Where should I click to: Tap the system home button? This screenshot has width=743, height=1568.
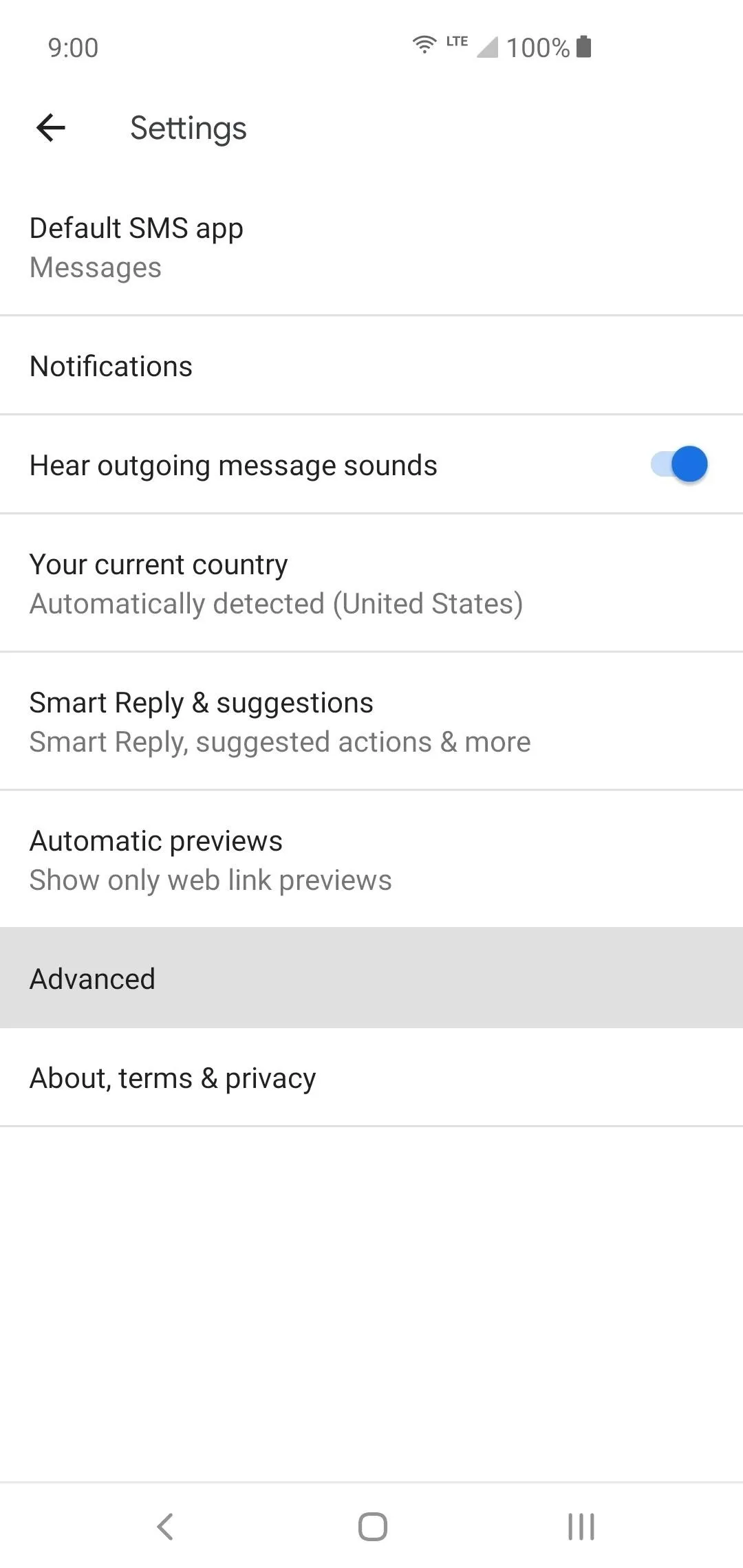372,1527
